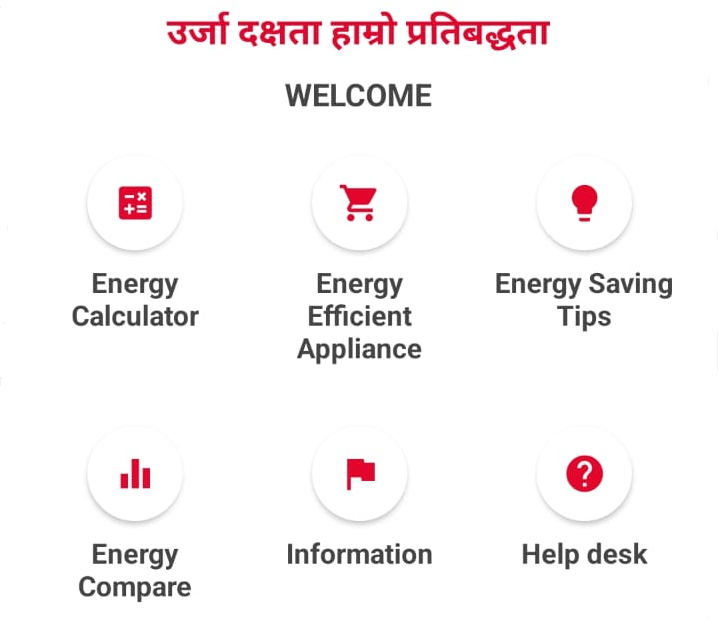Open the Help desk

pos(584,474)
